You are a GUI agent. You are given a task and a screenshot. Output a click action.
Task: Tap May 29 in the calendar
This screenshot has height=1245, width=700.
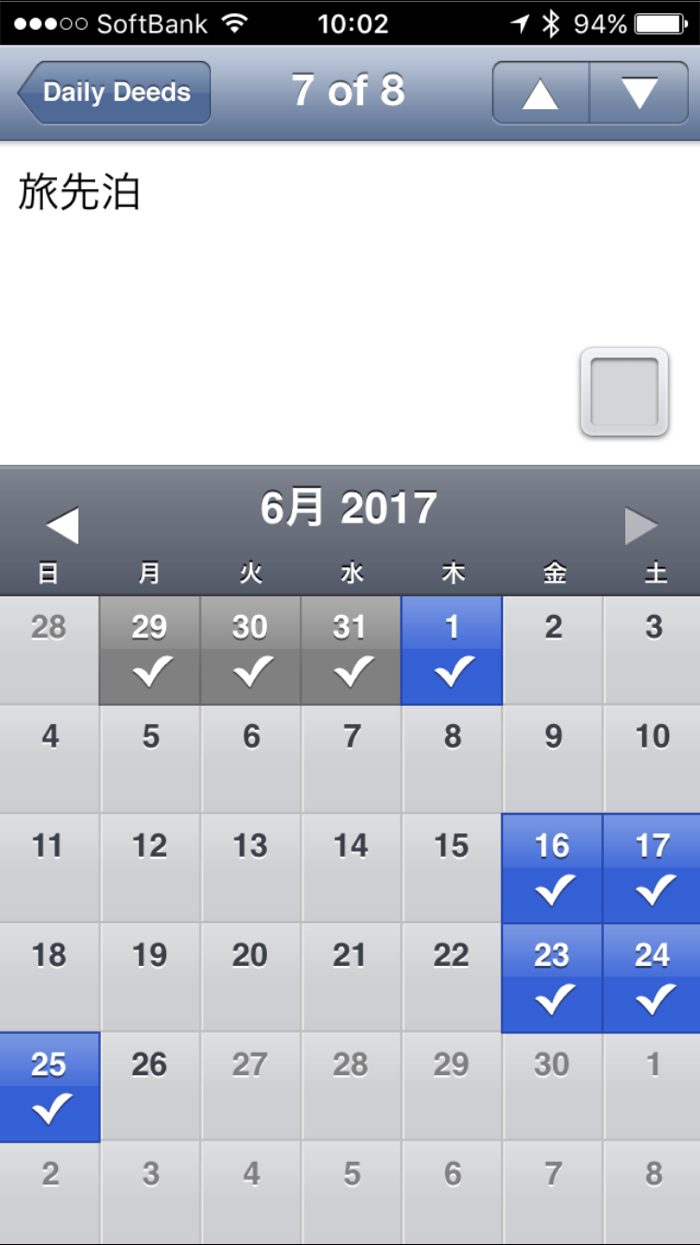150,650
